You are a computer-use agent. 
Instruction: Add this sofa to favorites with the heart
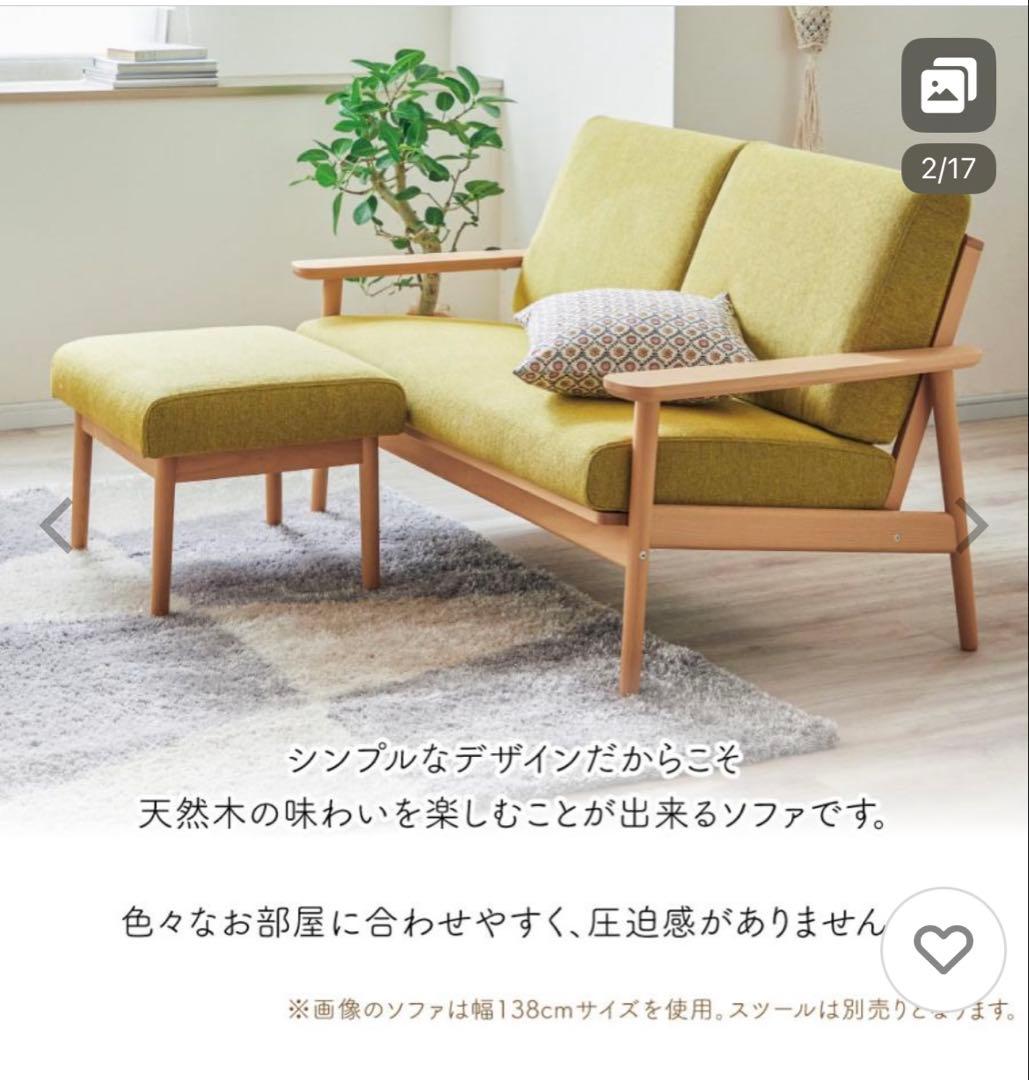tap(943, 949)
